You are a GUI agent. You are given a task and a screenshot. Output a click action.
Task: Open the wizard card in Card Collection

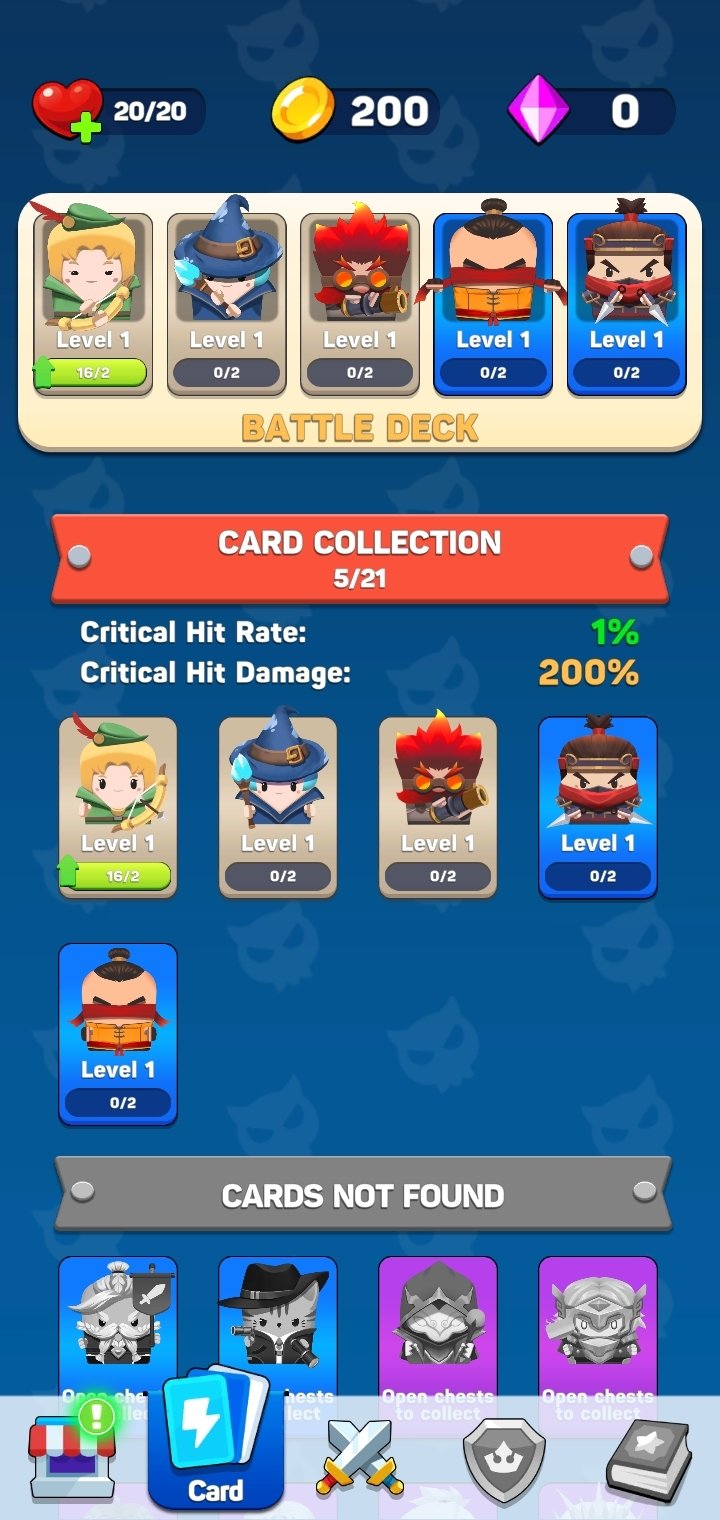coord(278,807)
